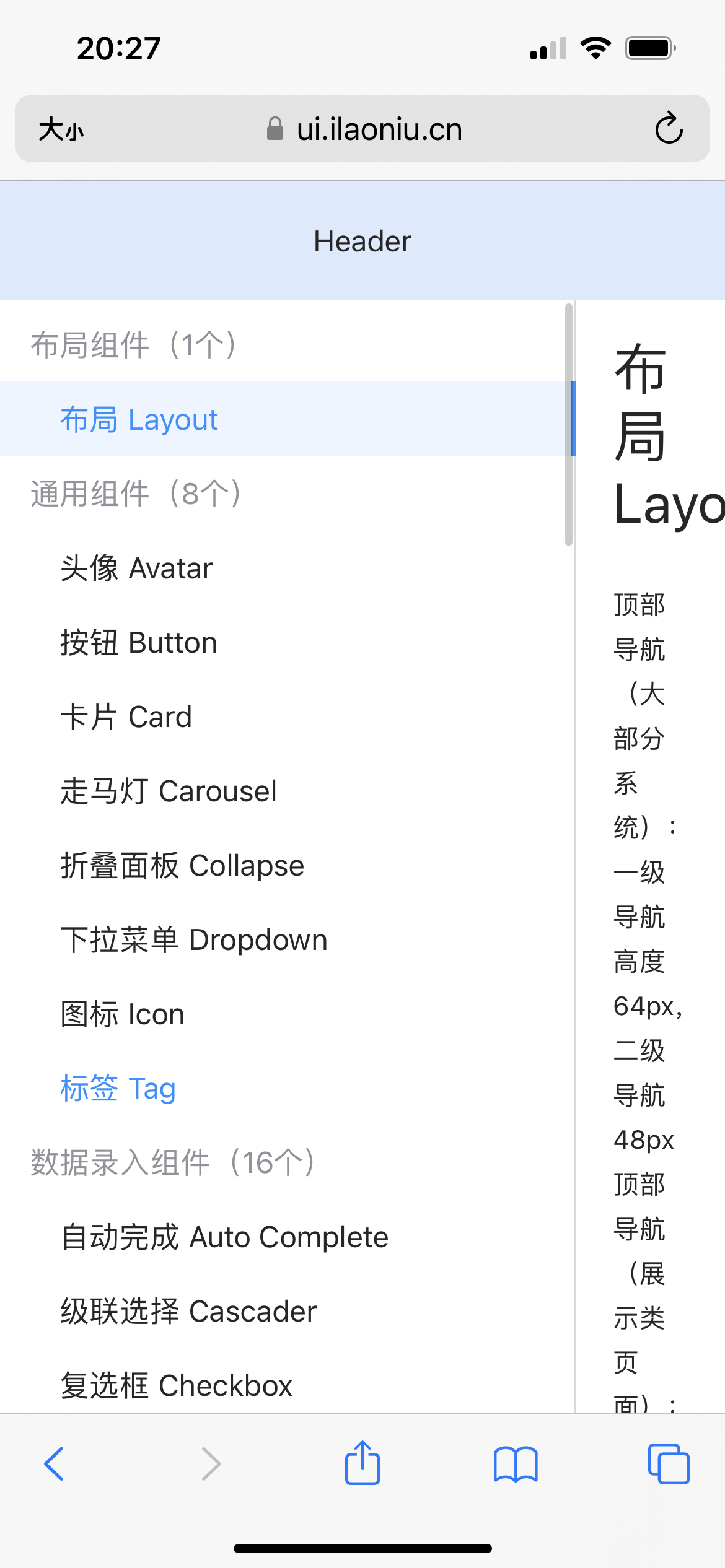Viewport: 725px width, 1568px height.
Task: Open the 大小 text size menu
Action: (x=61, y=129)
